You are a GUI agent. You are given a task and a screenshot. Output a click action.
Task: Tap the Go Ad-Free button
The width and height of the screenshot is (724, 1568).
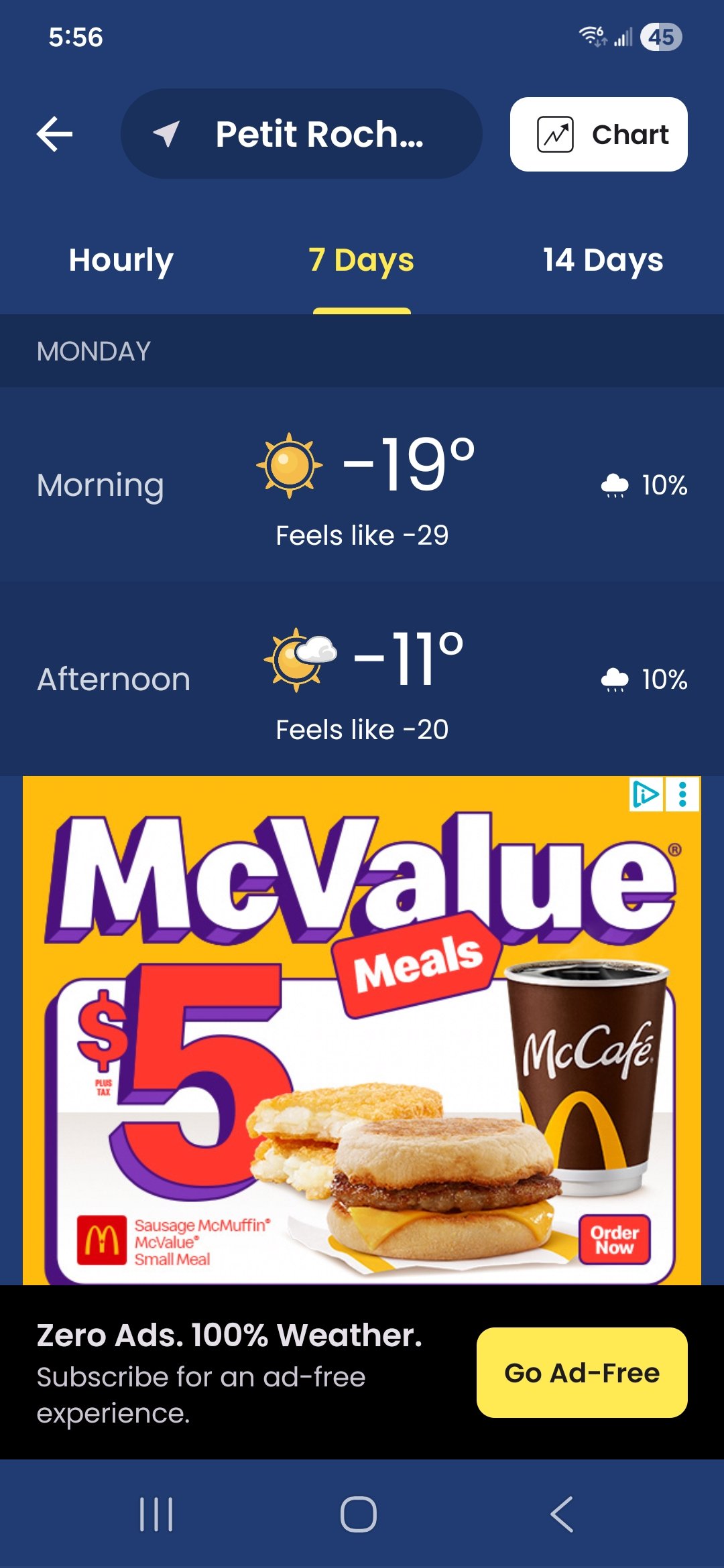click(582, 1373)
